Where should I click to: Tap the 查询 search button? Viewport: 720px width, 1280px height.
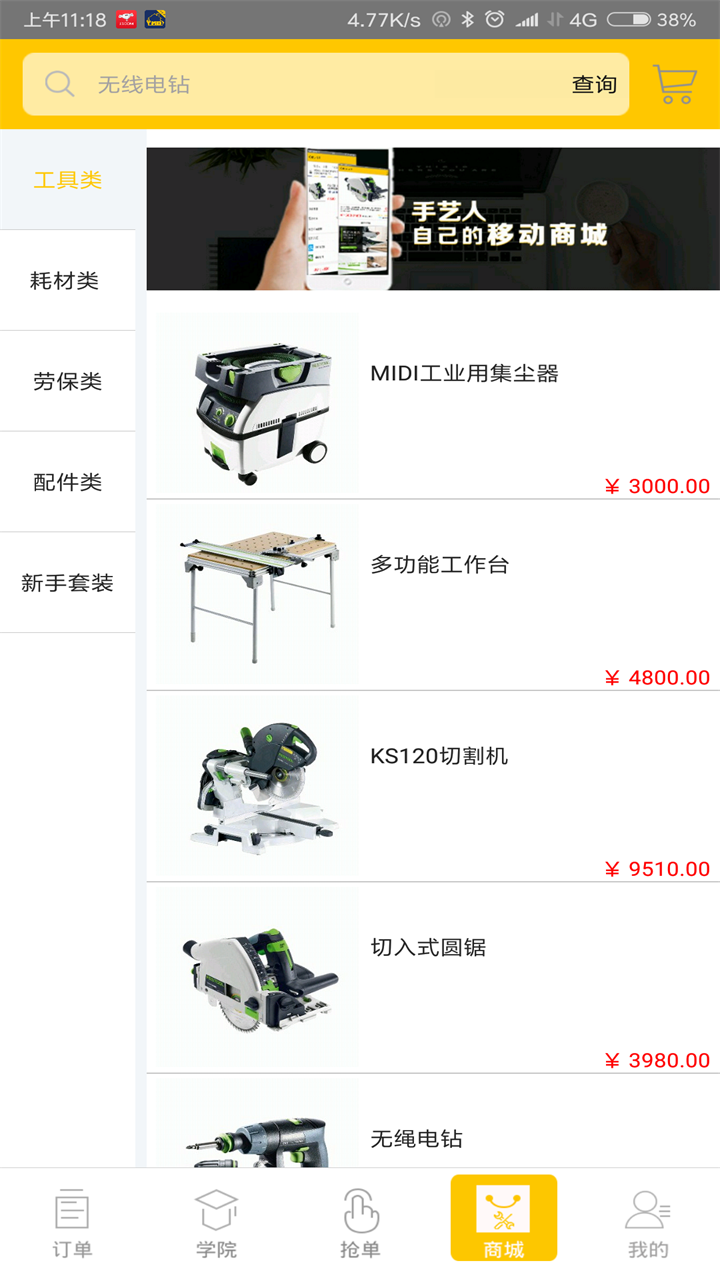[x=594, y=85]
